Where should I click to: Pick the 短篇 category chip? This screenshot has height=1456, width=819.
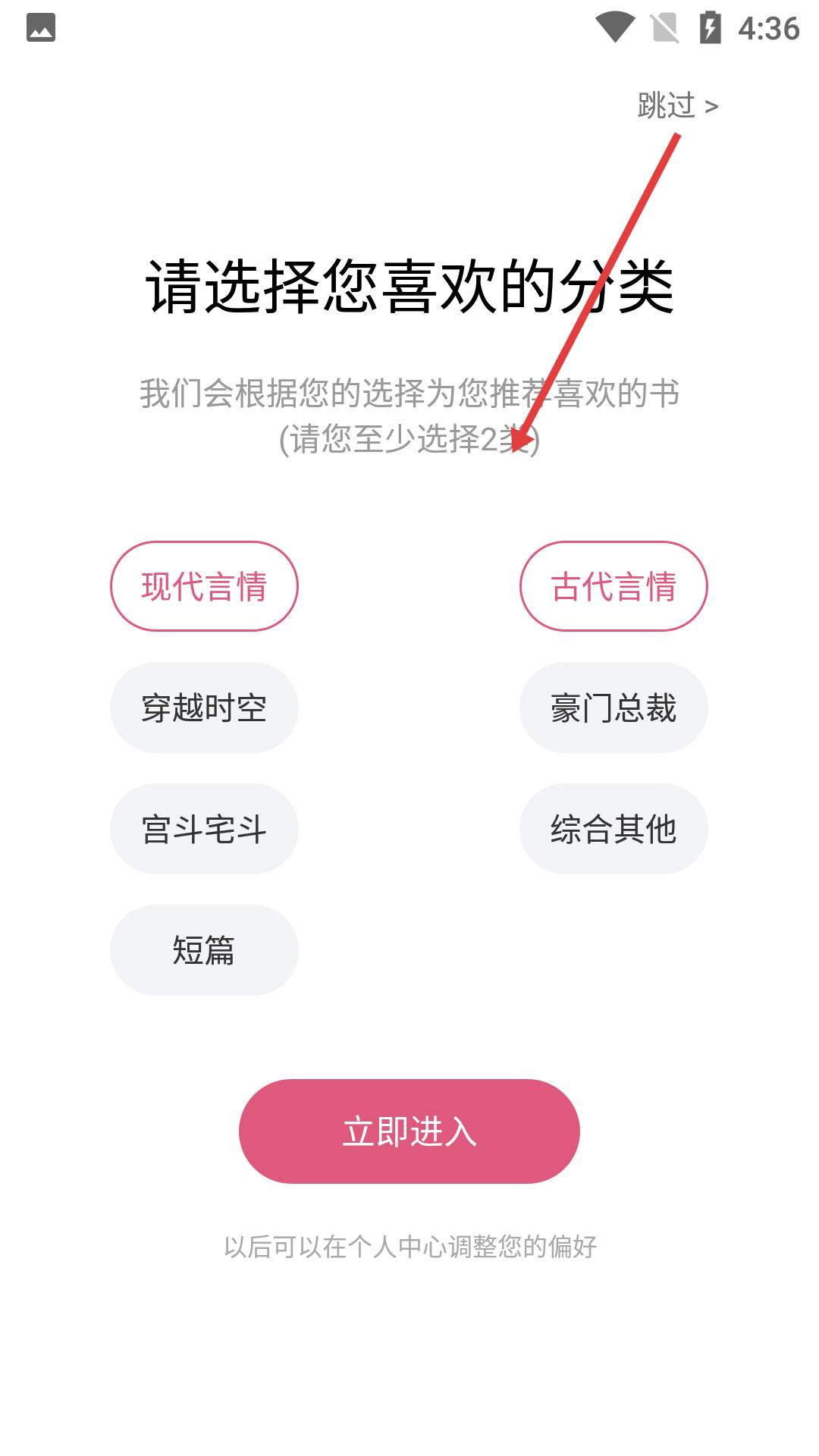[x=204, y=950]
